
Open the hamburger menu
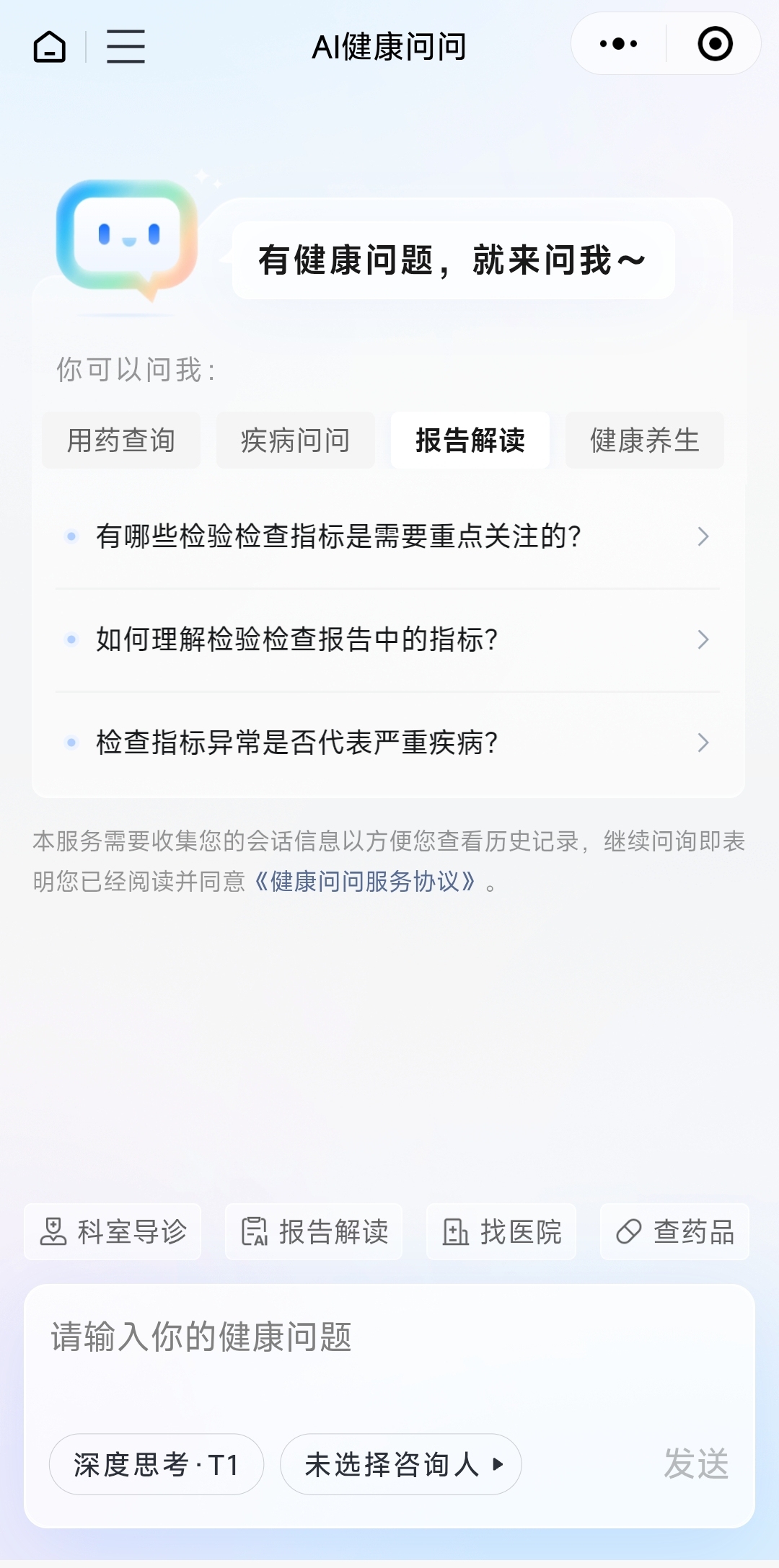coord(126,47)
